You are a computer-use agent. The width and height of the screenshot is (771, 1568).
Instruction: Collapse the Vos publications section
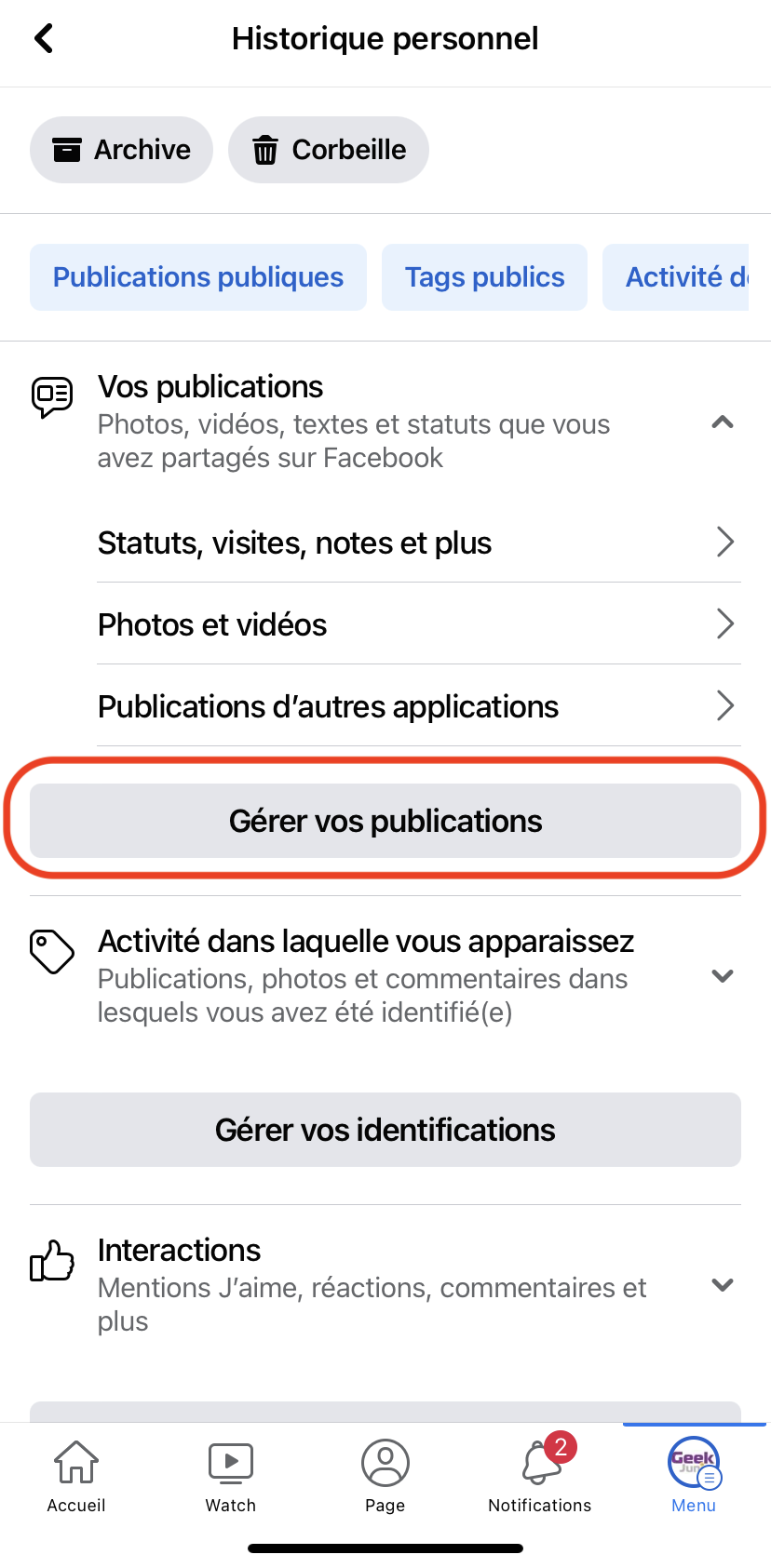(722, 422)
